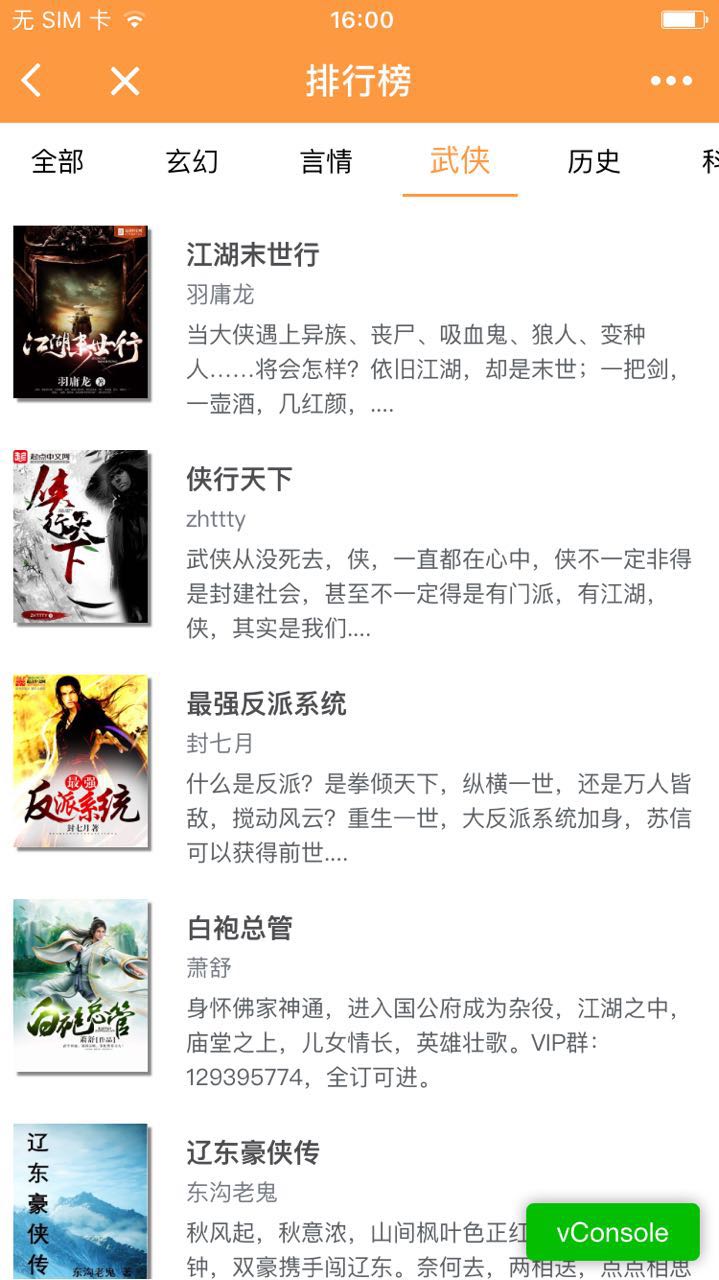The height and width of the screenshot is (1280, 719).
Task: Open the novel 侠行天下
Action: [x=239, y=479]
